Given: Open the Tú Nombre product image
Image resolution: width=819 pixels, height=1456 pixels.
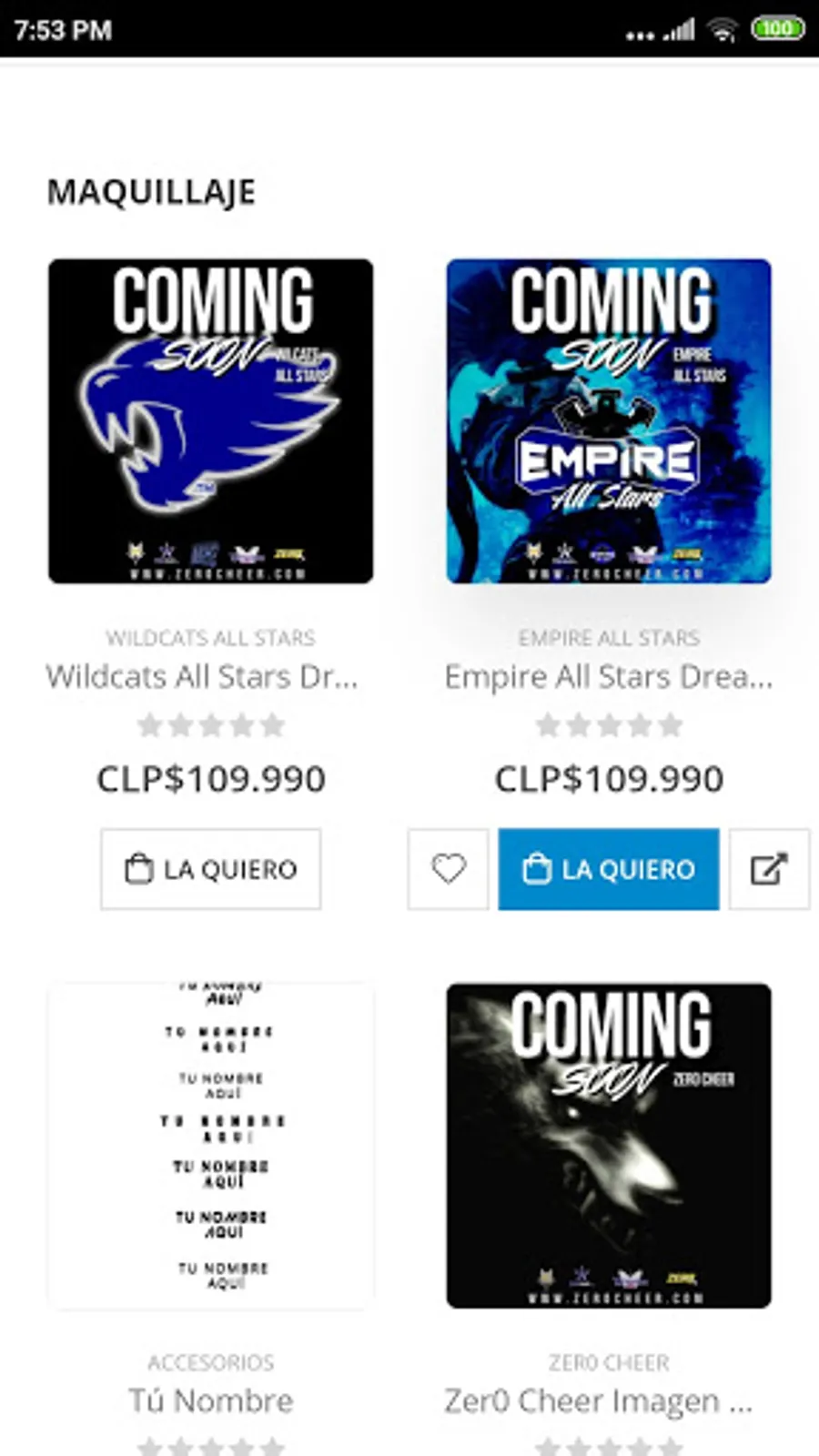Looking at the screenshot, I should (x=211, y=1146).
